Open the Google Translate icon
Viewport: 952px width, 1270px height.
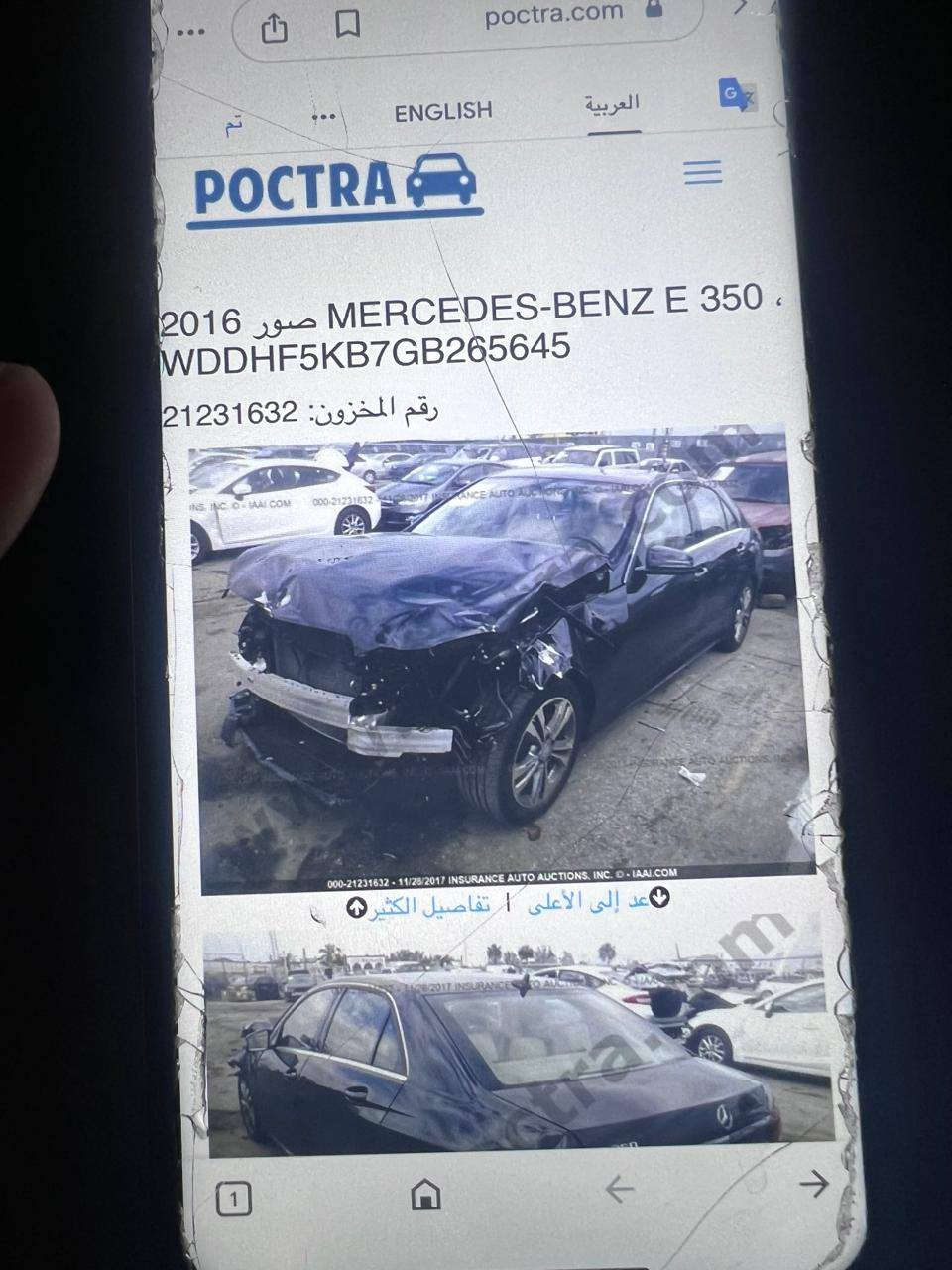point(736,96)
